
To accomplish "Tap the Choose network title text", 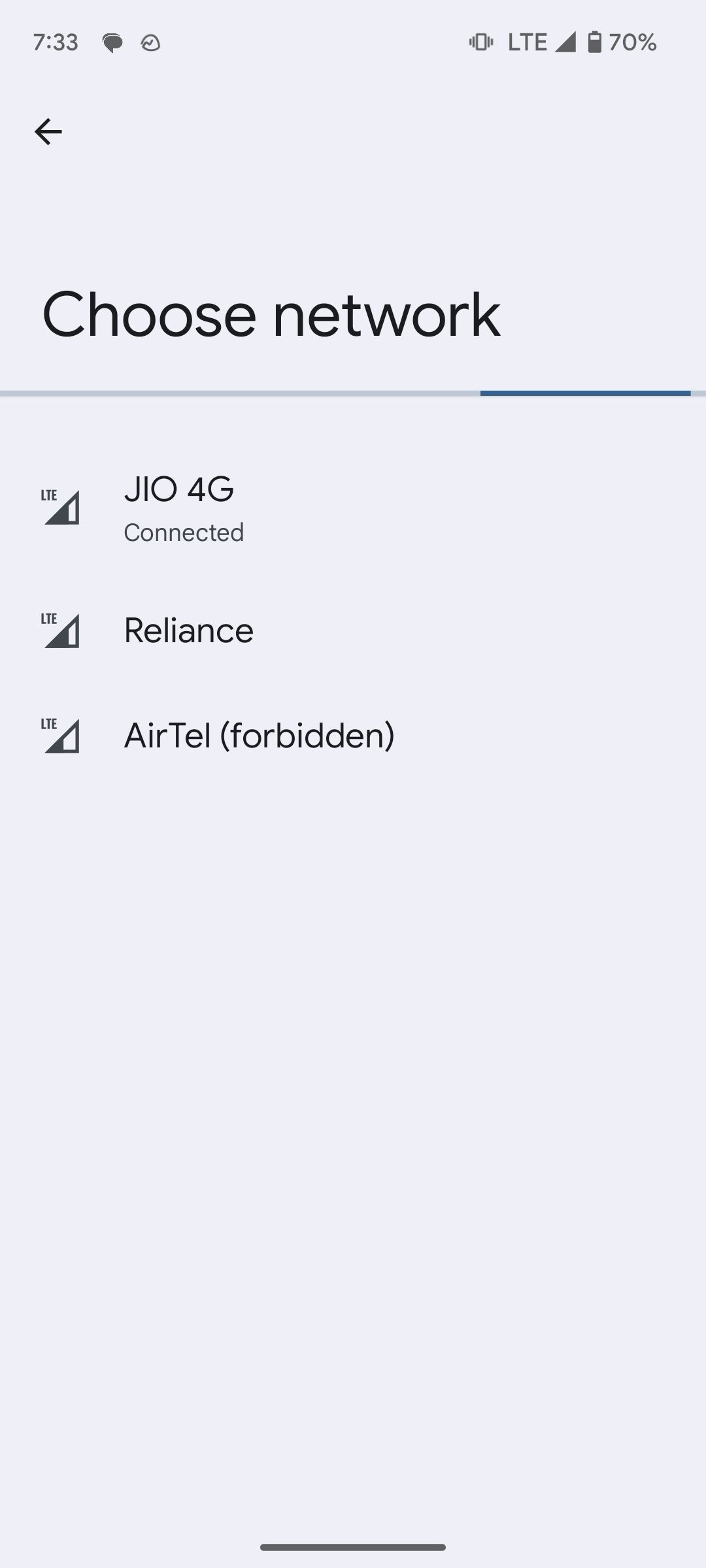I will pos(270,315).
